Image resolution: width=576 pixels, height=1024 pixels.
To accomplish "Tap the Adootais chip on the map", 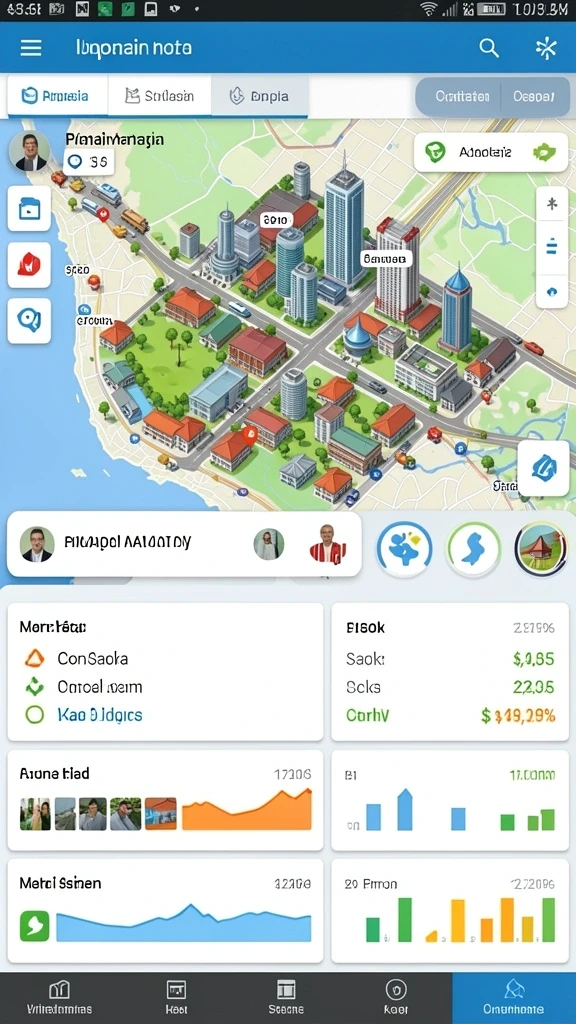I will tap(490, 152).
